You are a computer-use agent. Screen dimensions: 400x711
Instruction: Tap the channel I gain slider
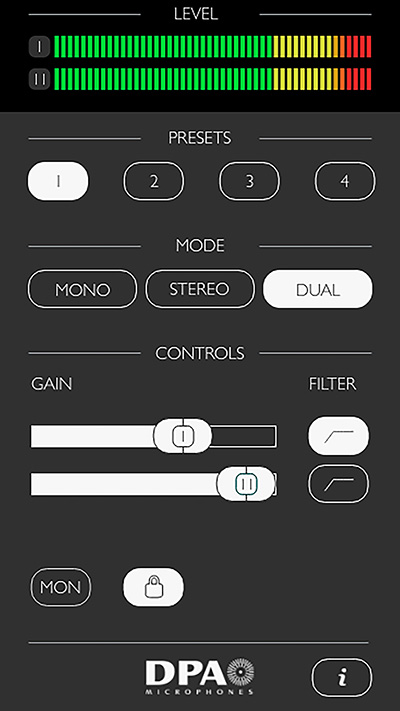(154, 436)
